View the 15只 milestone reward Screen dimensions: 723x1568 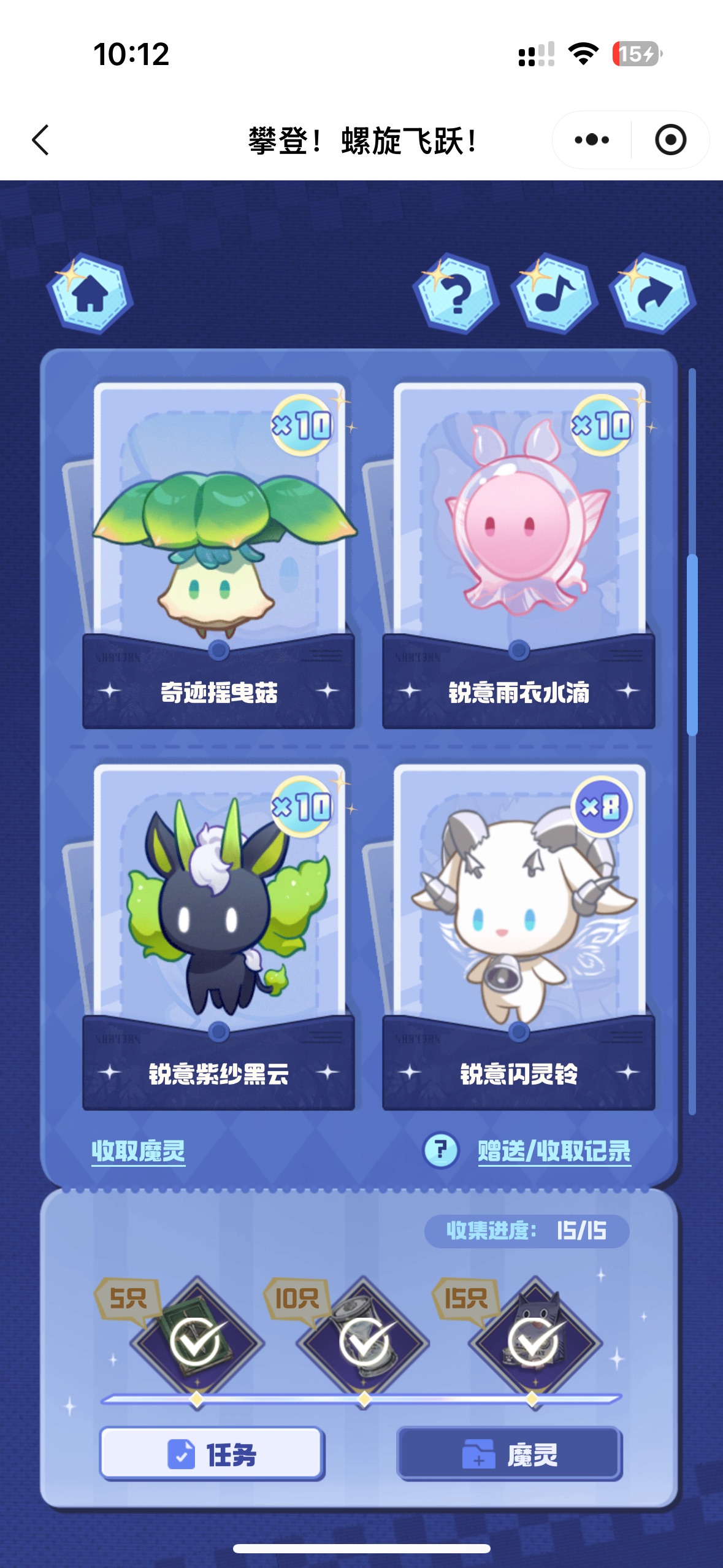click(533, 1341)
